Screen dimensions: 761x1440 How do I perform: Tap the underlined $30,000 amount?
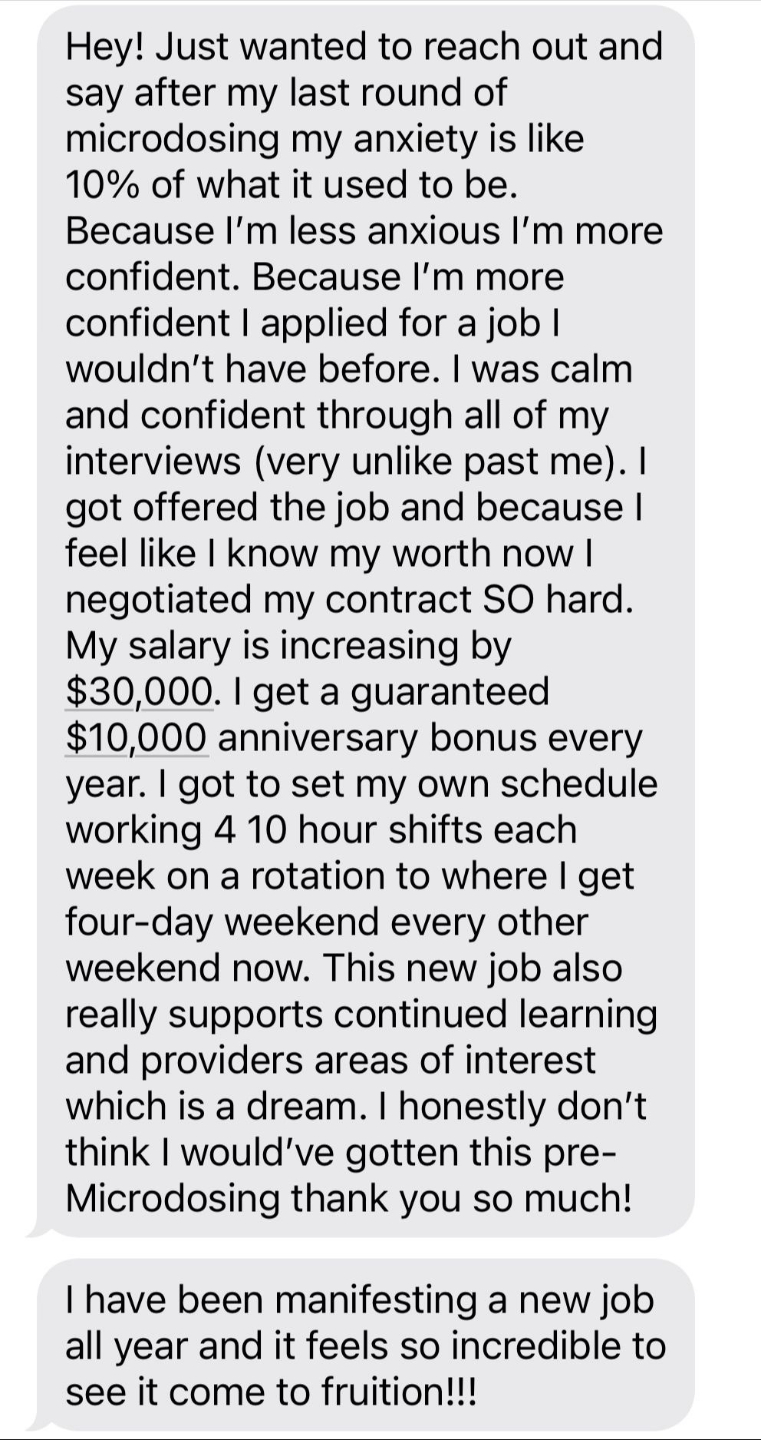(138, 691)
